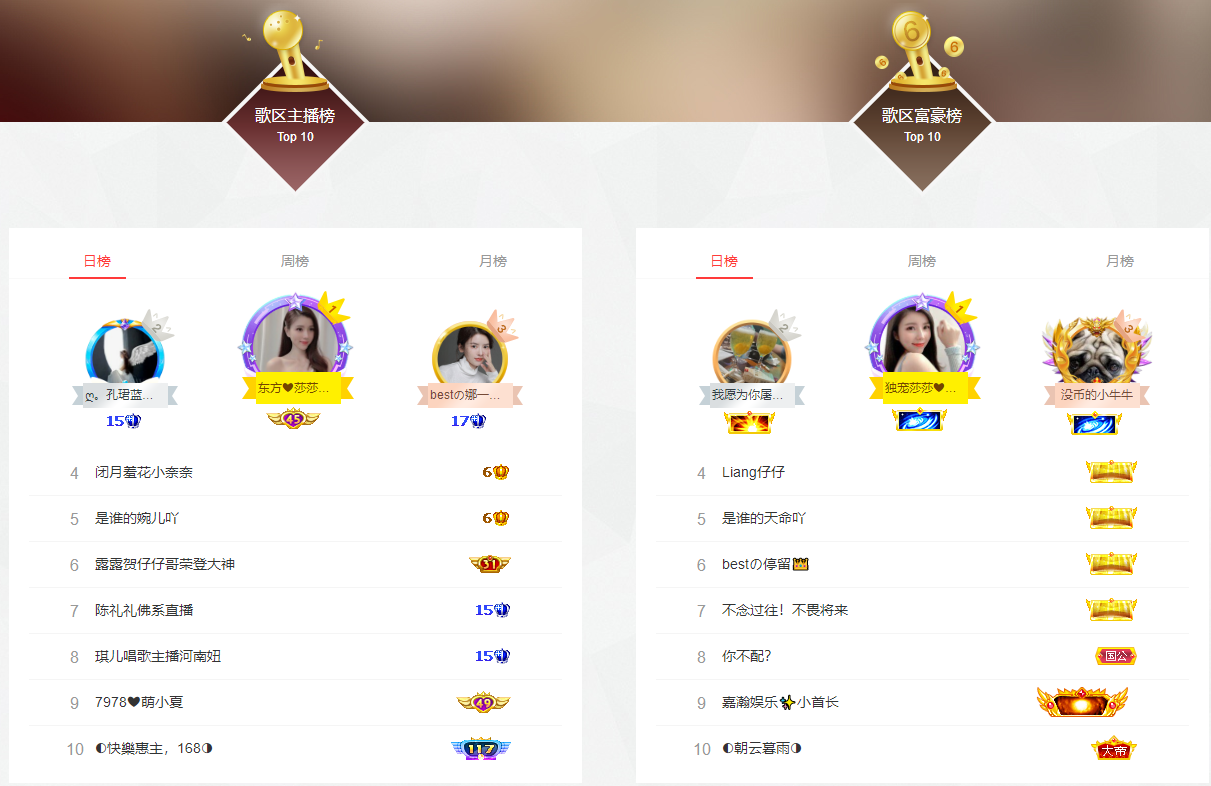
Task: Open anchor row 闭月羞花小奈奈
Action: point(144,472)
